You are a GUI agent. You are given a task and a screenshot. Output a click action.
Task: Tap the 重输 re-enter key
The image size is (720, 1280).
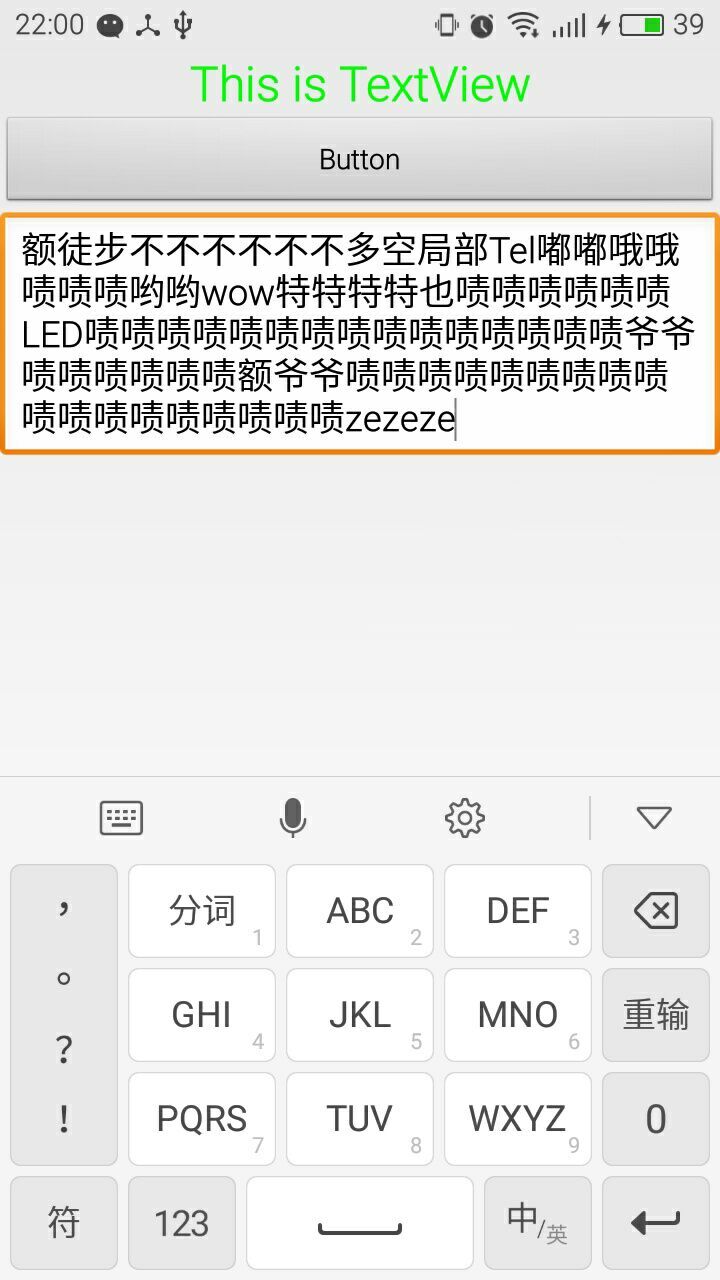pos(656,1015)
